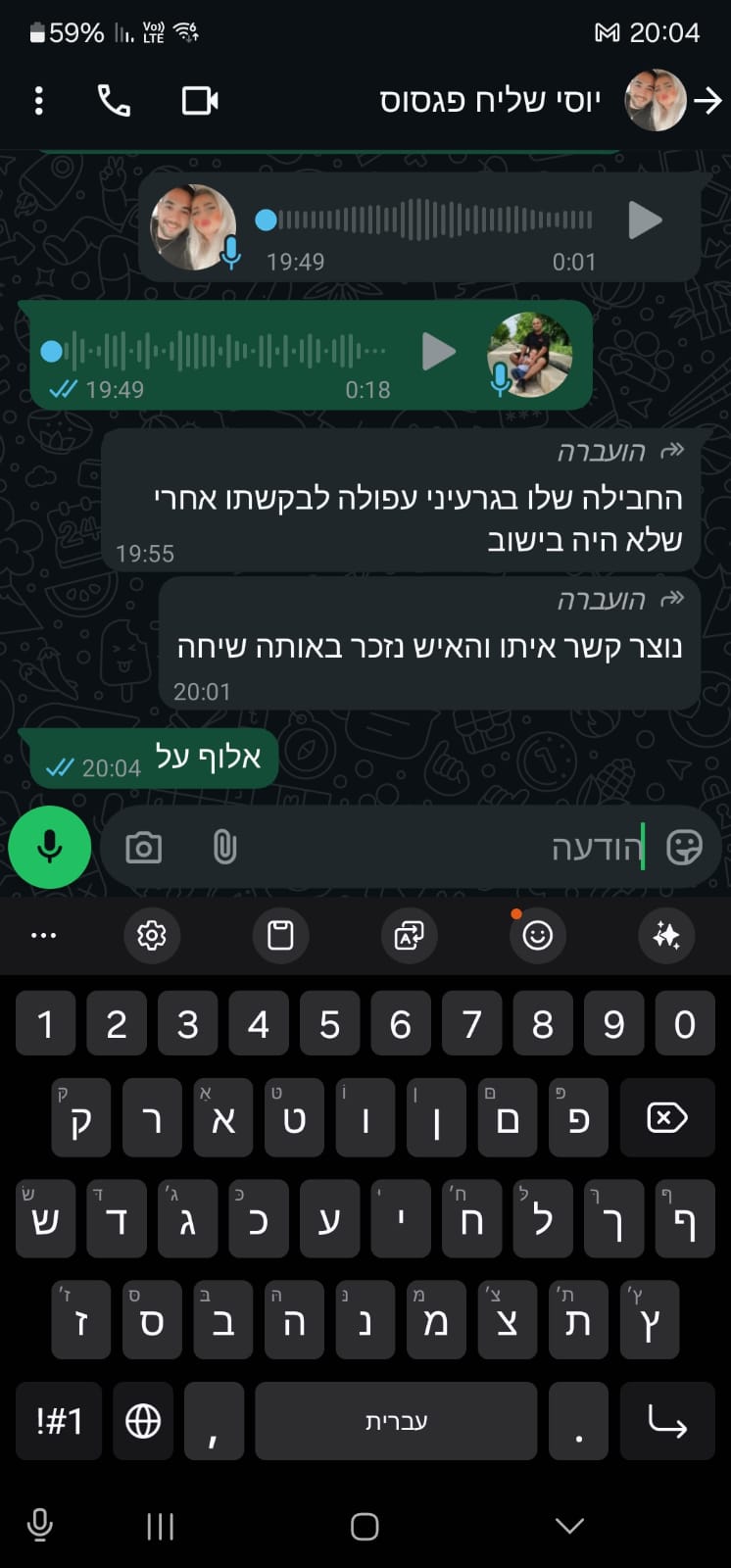This screenshot has height=1568, width=731.
Task: Open the keyboard clipboard
Action: click(280, 936)
